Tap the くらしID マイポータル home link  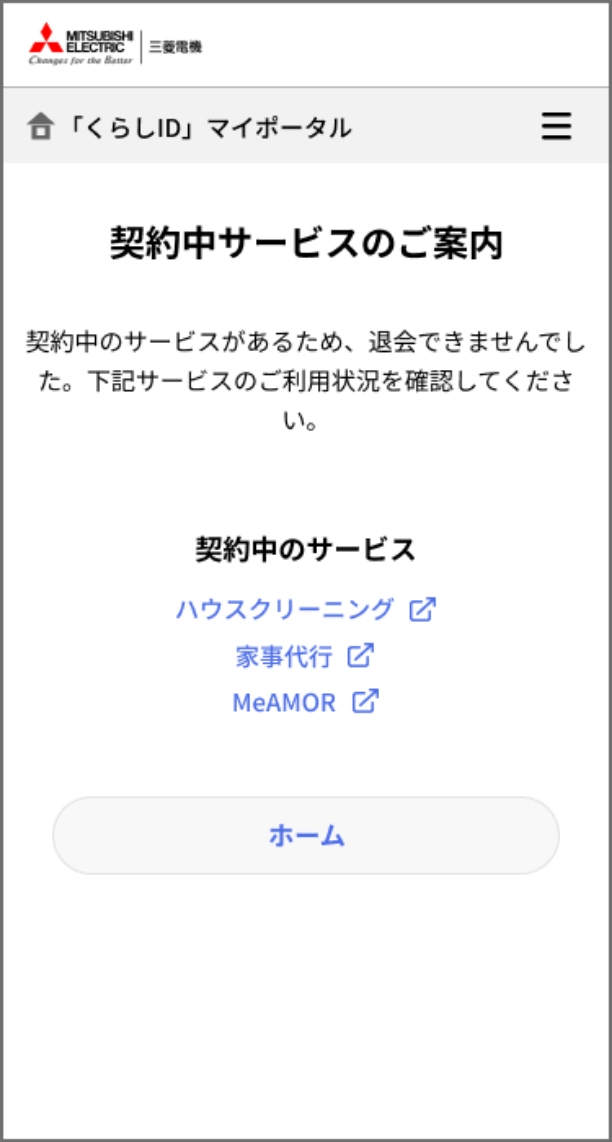[189, 127]
